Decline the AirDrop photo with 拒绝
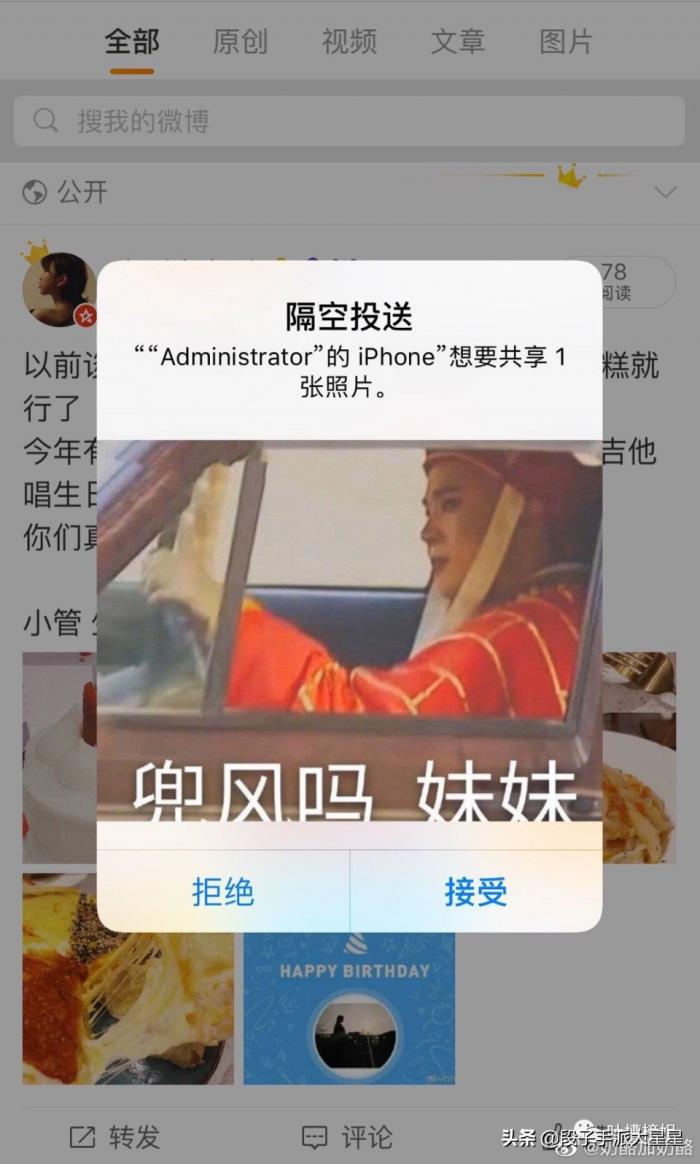Image resolution: width=700 pixels, height=1164 pixels. coord(223,891)
